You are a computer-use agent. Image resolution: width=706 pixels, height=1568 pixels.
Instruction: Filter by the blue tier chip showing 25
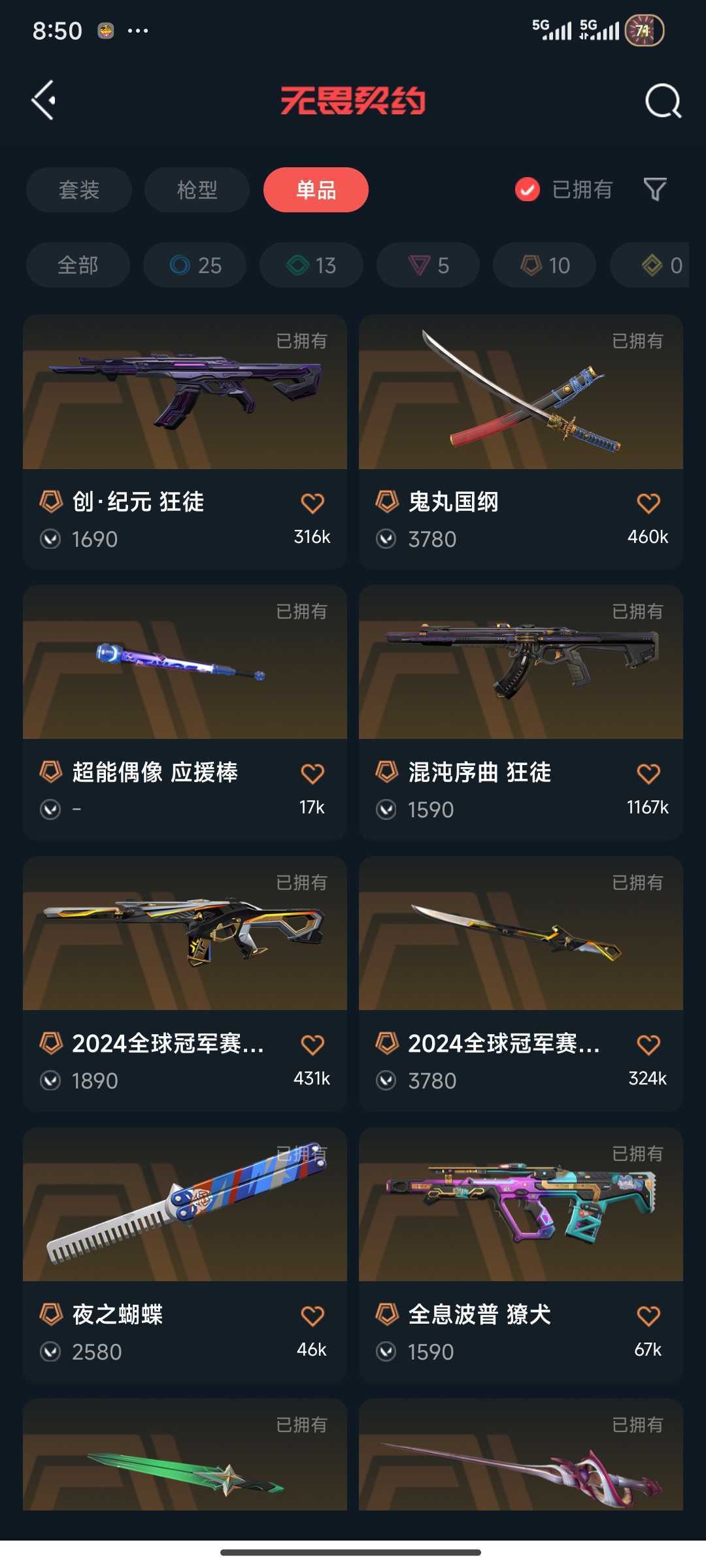click(195, 265)
